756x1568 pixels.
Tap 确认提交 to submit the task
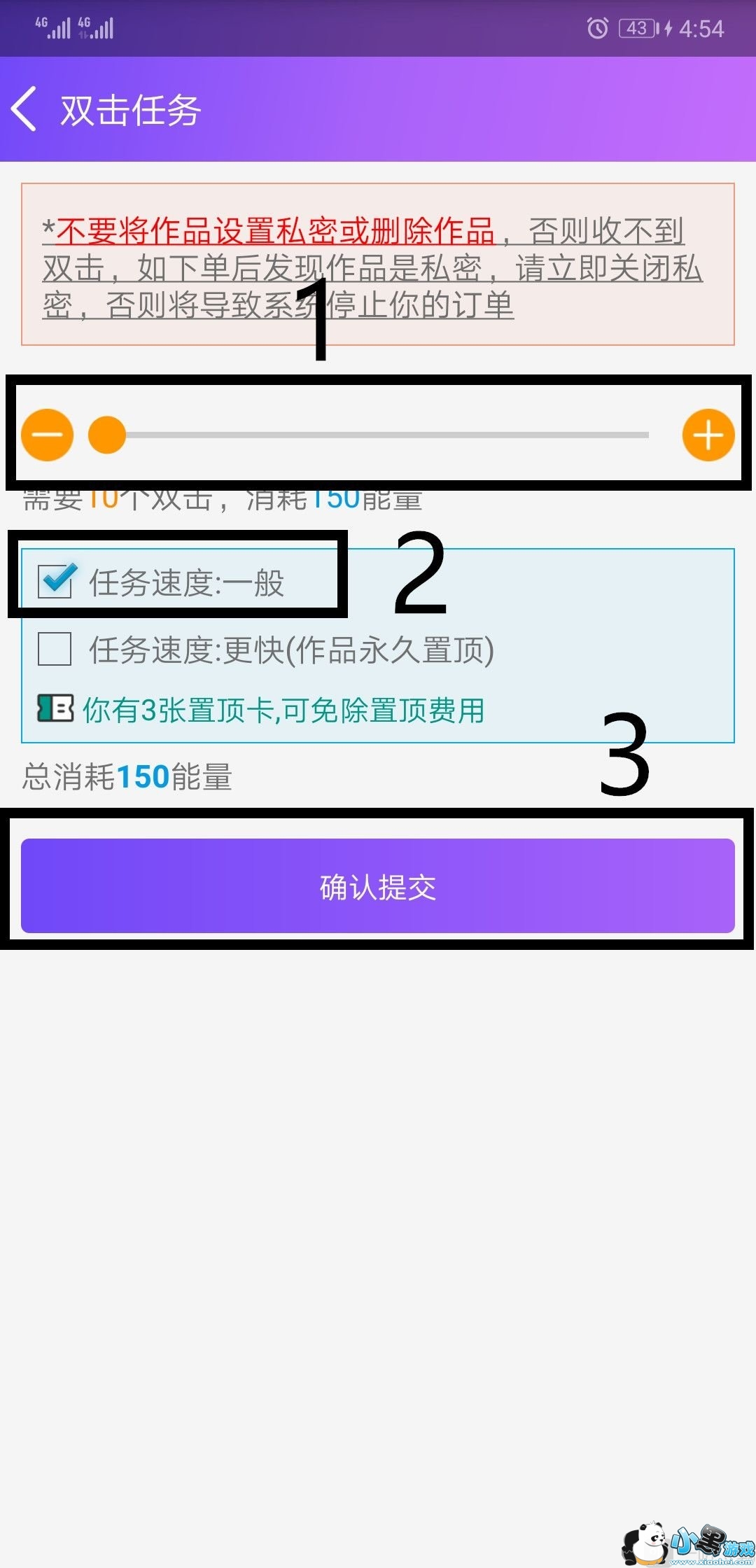click(x=378, y=886)
